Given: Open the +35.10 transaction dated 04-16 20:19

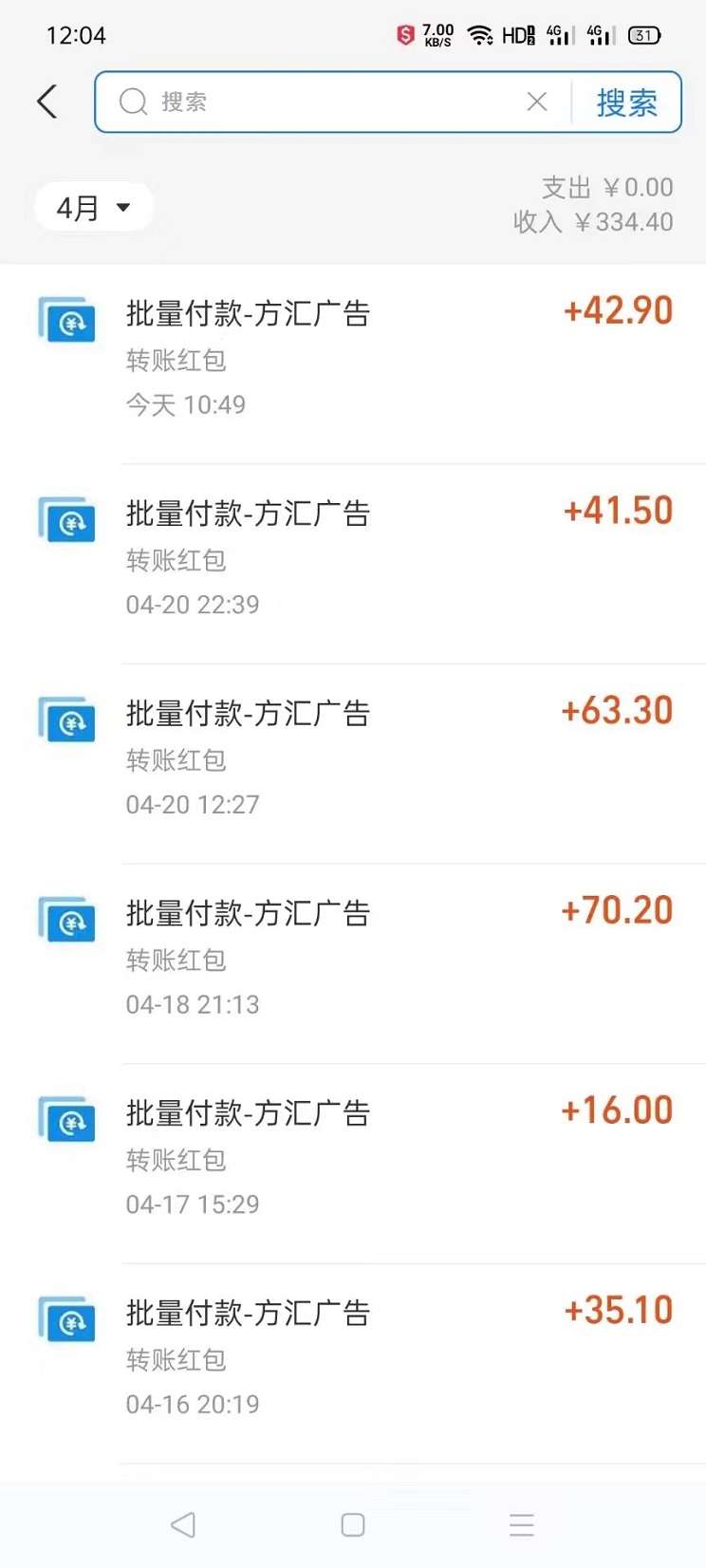Looking at the screenshot, I should click(353, 1363).
